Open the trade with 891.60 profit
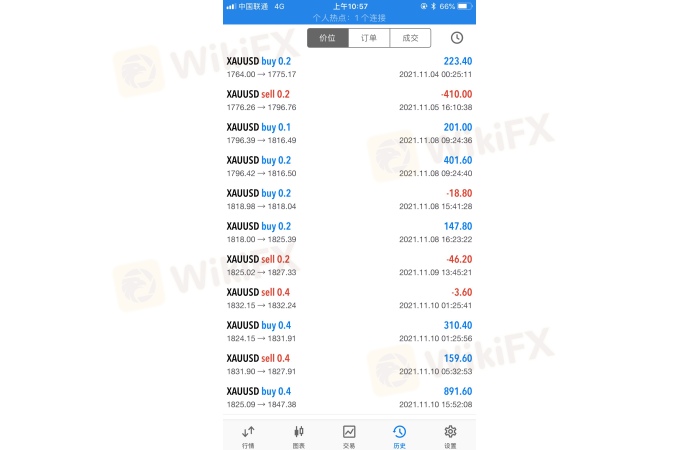The height and width of the screenshot is (450, 700). (x=349, y=397)
